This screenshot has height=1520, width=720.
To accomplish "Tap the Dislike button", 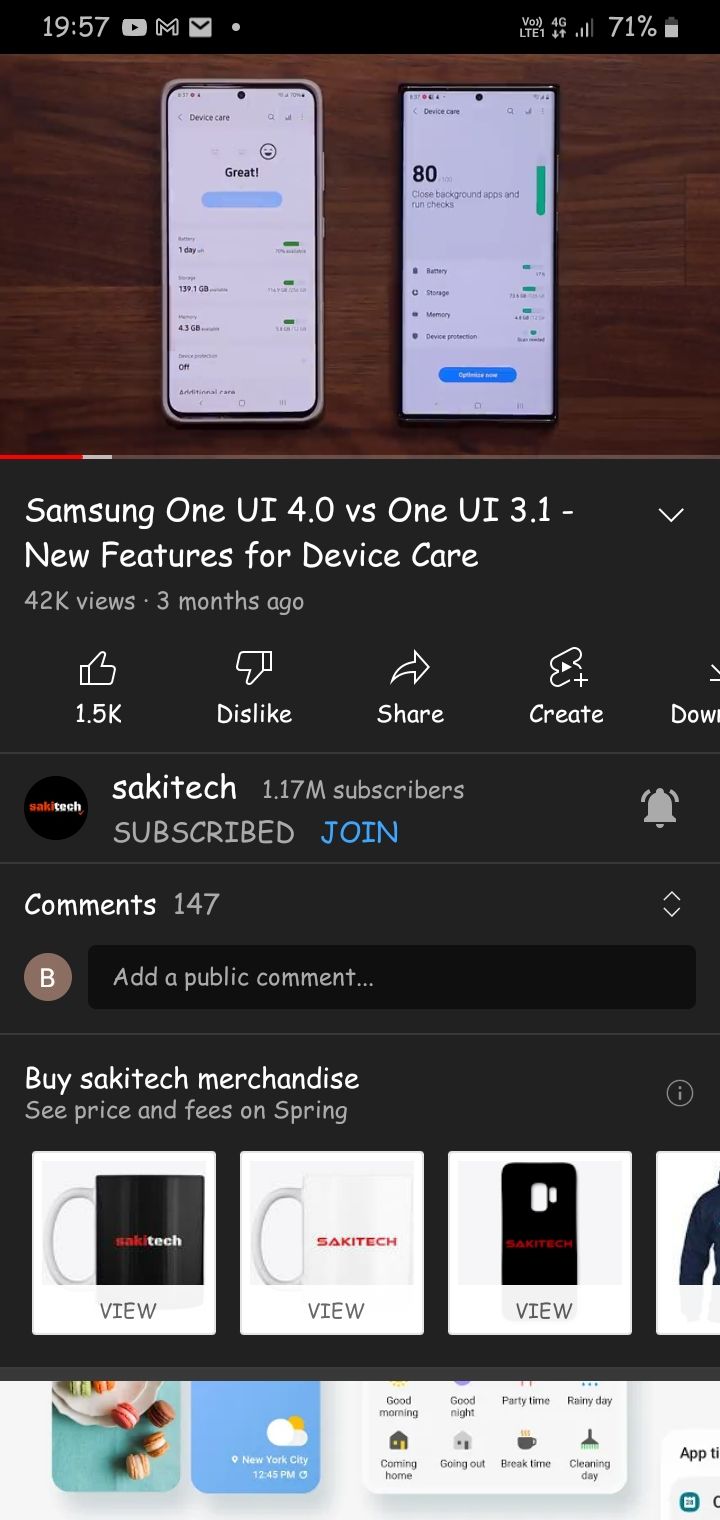I will 254,686.
